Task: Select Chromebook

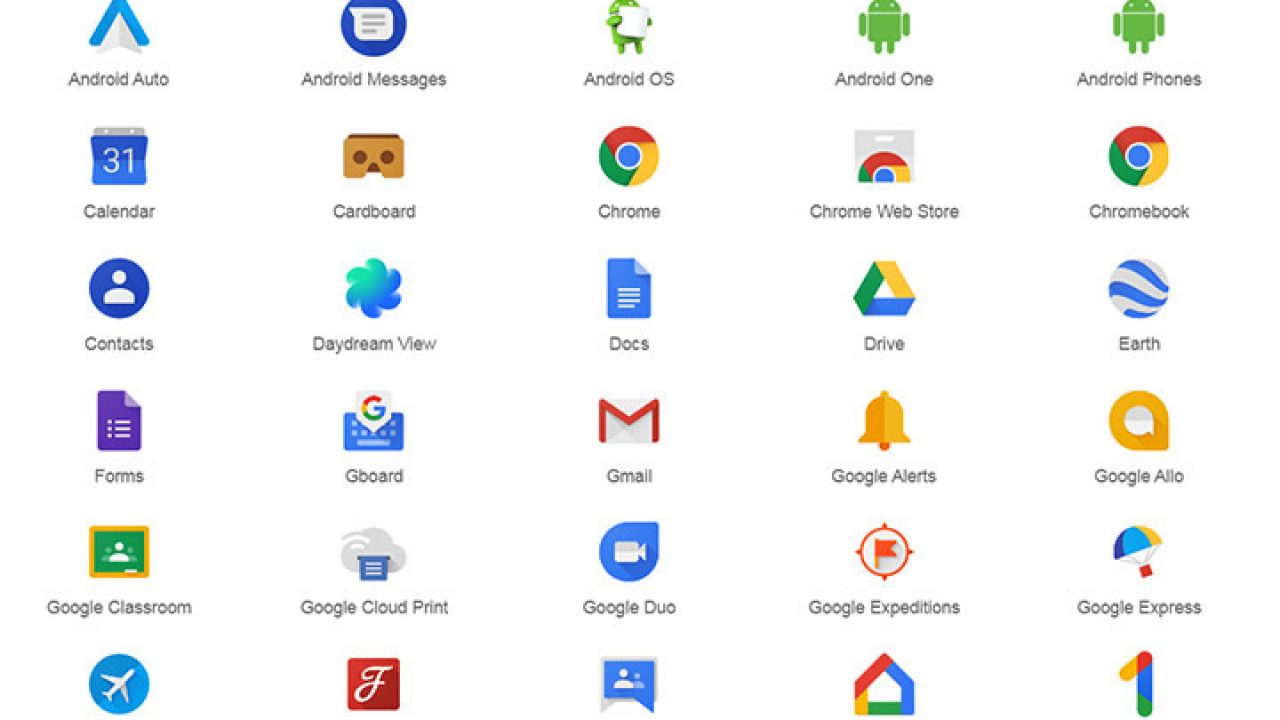Action: 1138,157
